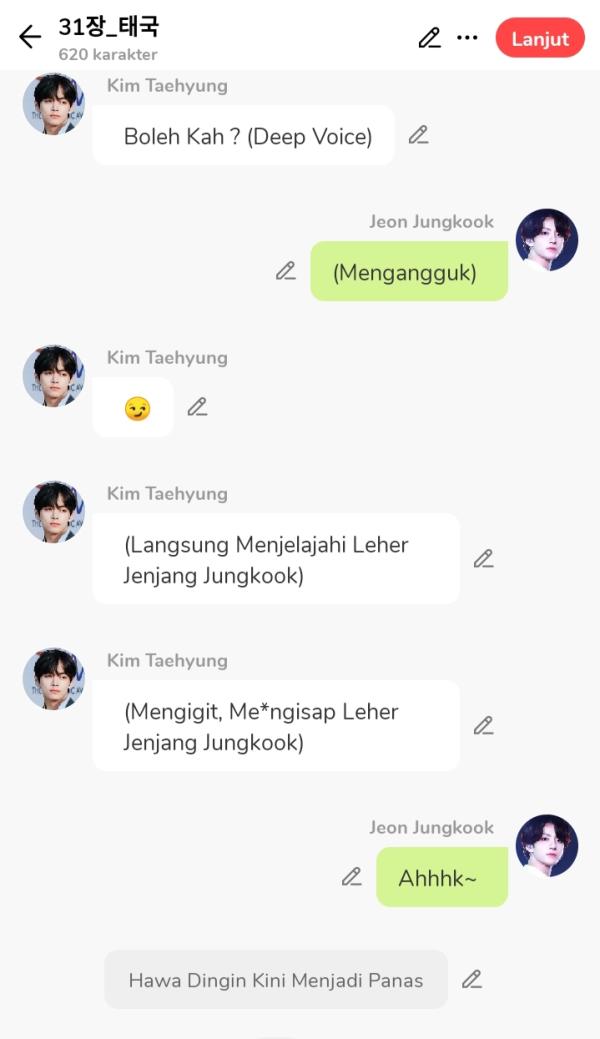The width and height of the screenshot is (600, 1039).
Task: Edit the "Boleh Kah ? (Deep Voice)" message
Action: 419,135
